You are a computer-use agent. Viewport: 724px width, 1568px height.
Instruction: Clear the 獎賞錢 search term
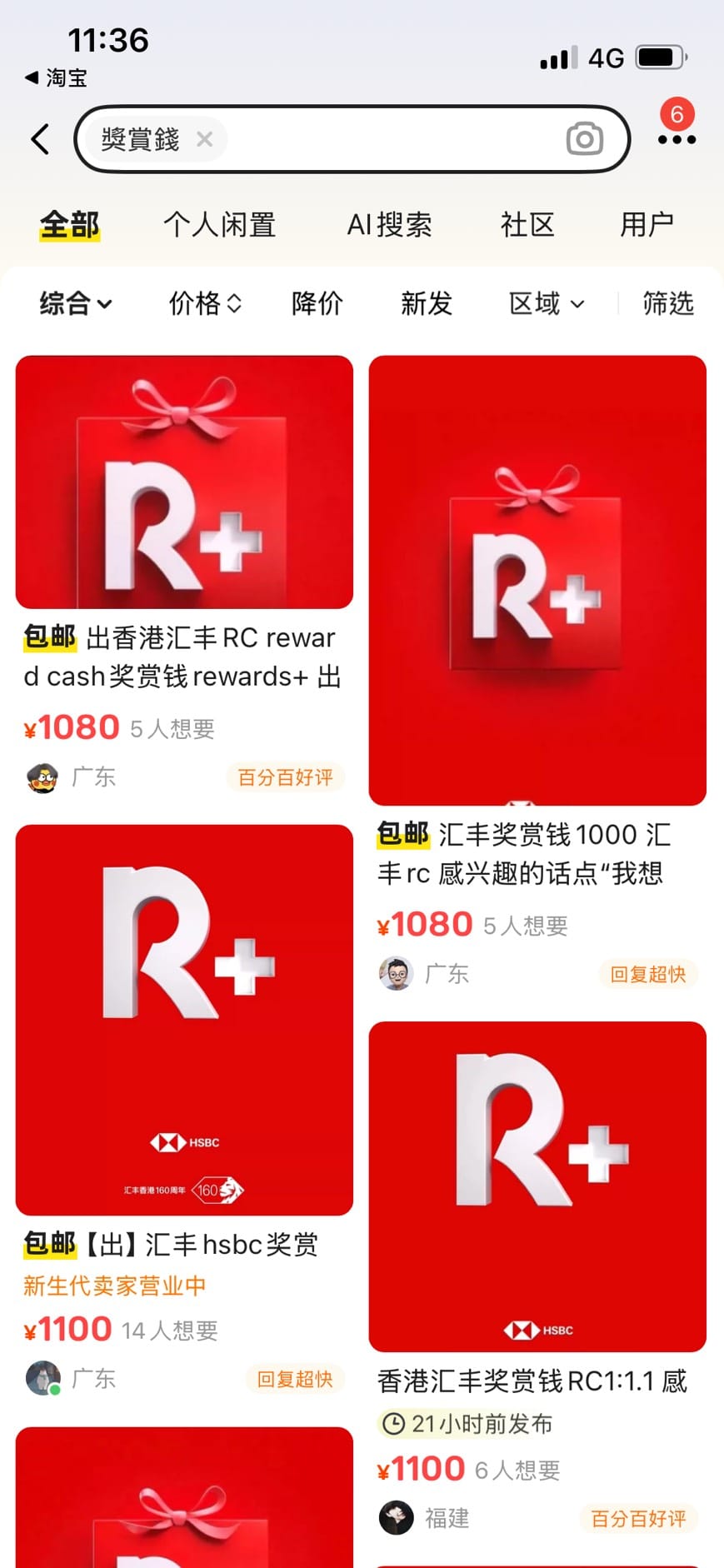(204, 139)
